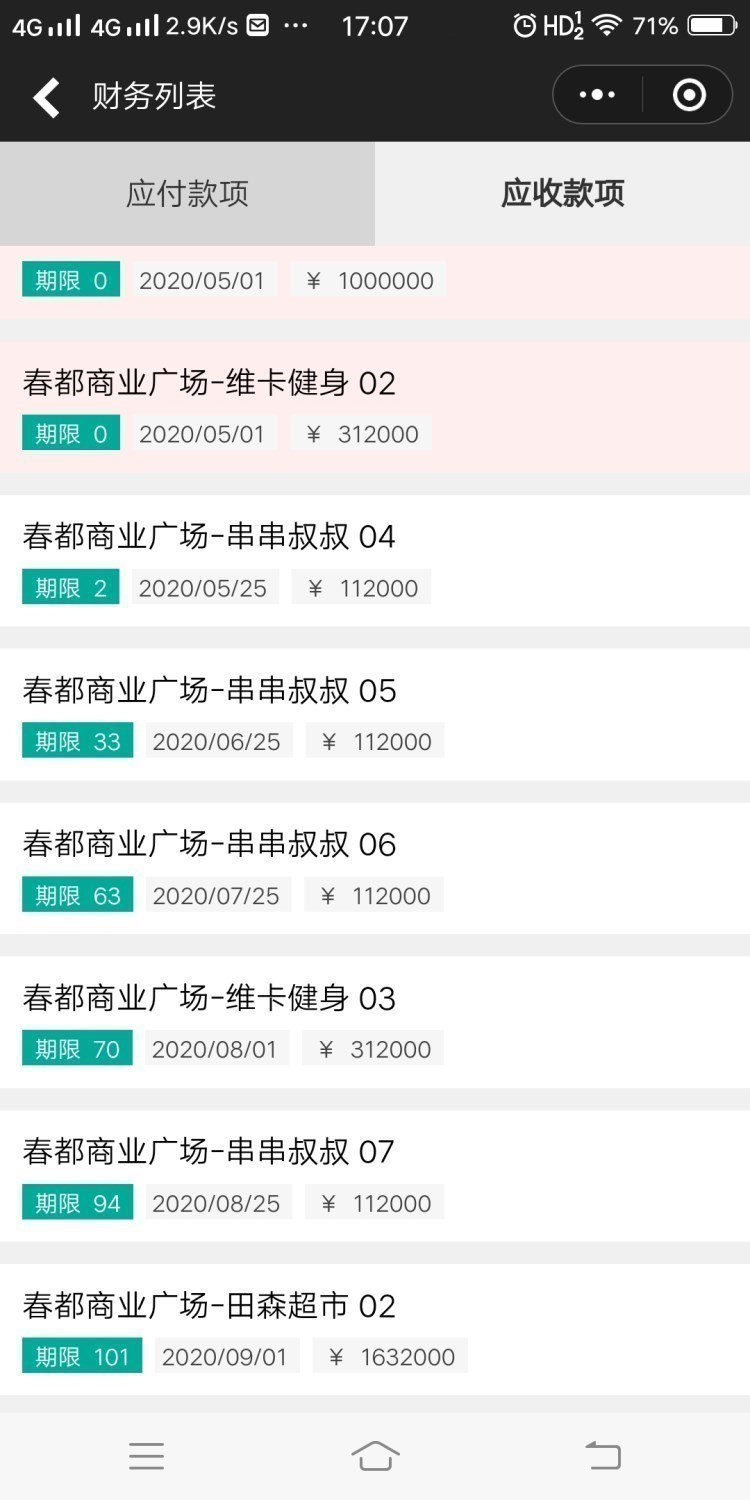Close the mini program via the circle icon
Screen dimensions: 750x1500
(689, 95)
